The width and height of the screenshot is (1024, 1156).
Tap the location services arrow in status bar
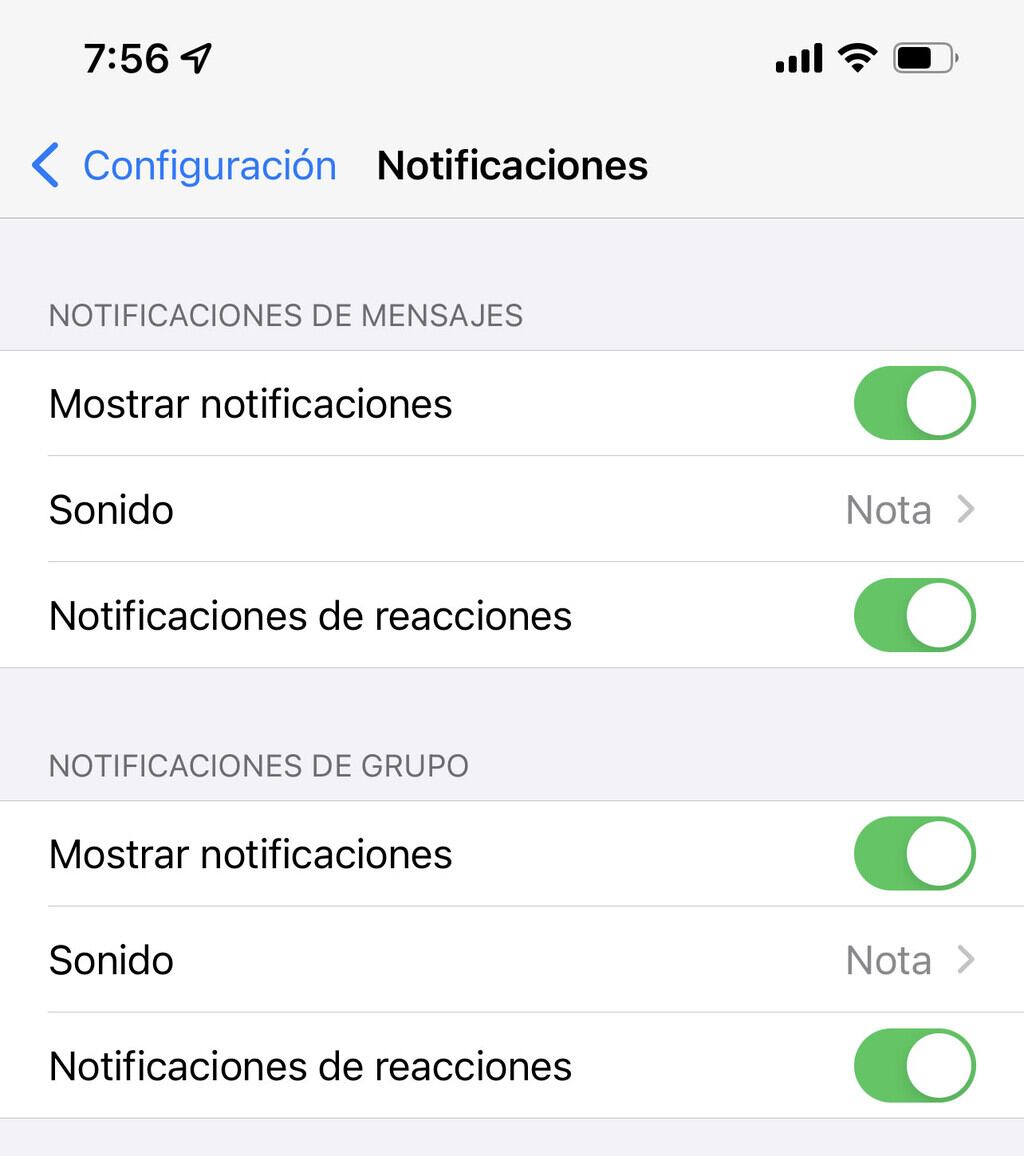196,57
